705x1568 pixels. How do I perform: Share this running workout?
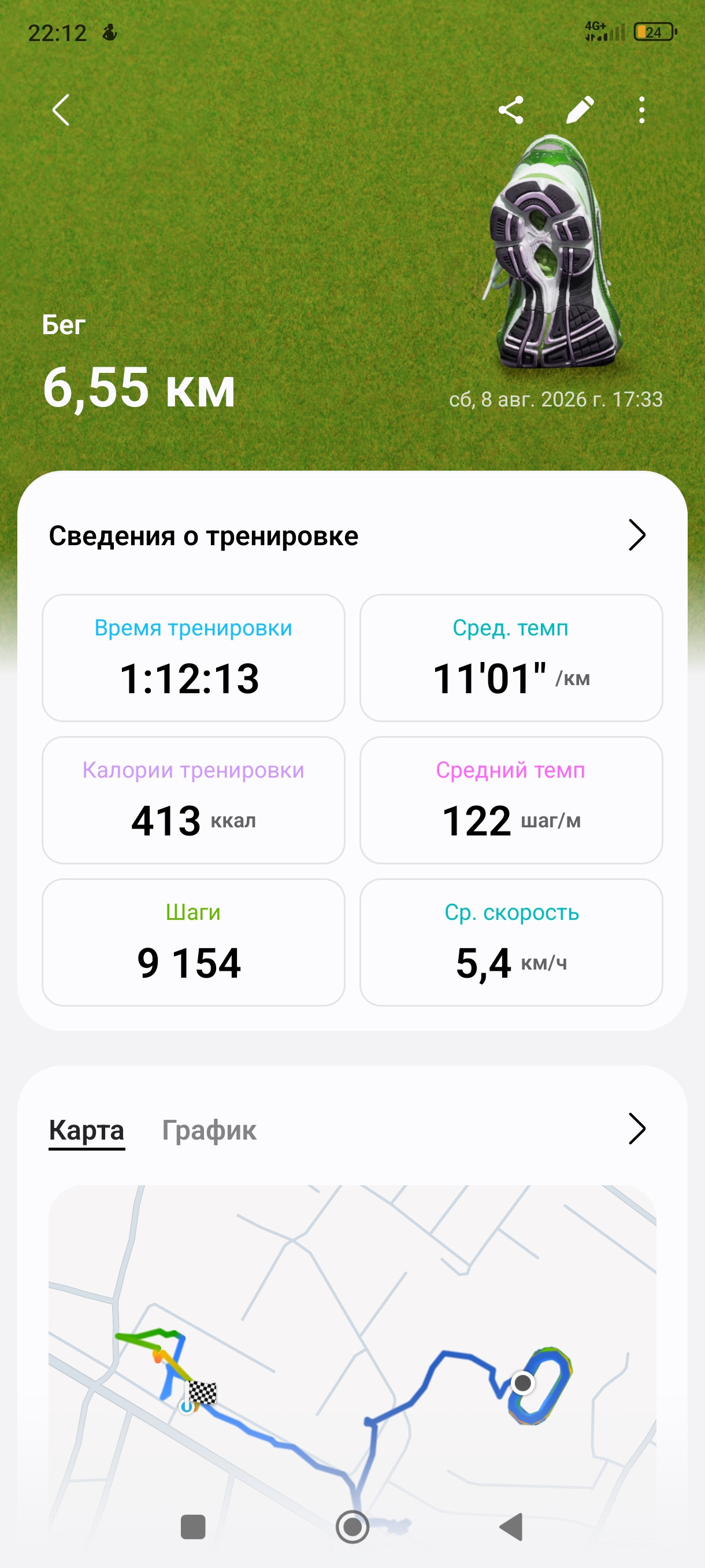[510, 110]
